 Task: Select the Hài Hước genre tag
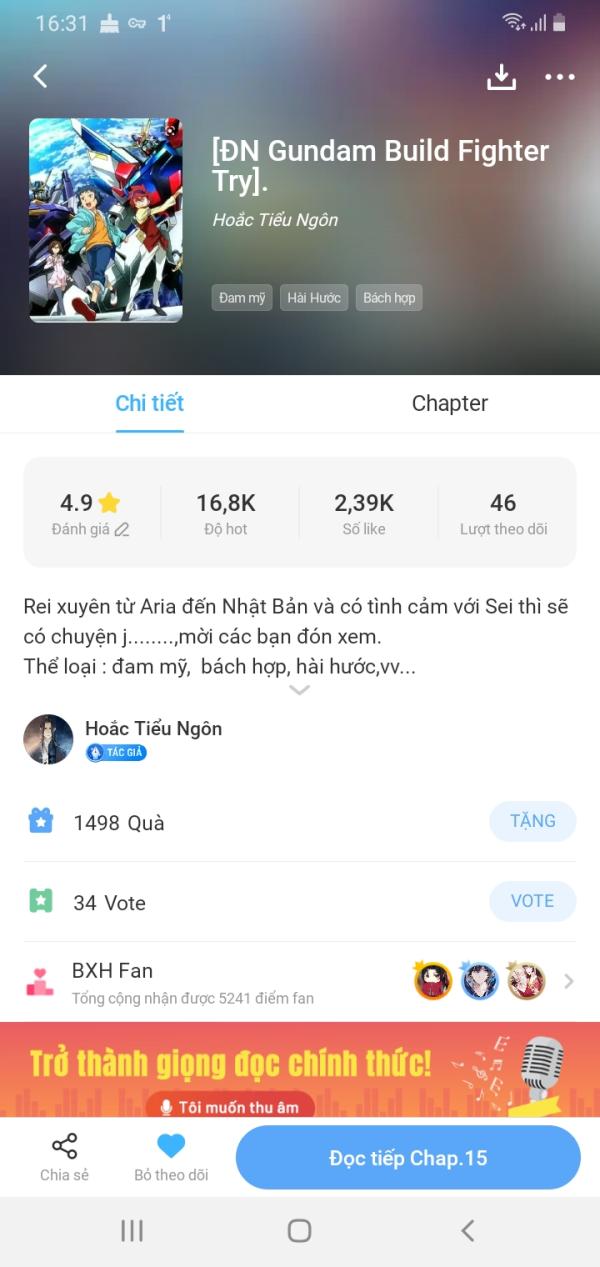(x=314, y=298)
